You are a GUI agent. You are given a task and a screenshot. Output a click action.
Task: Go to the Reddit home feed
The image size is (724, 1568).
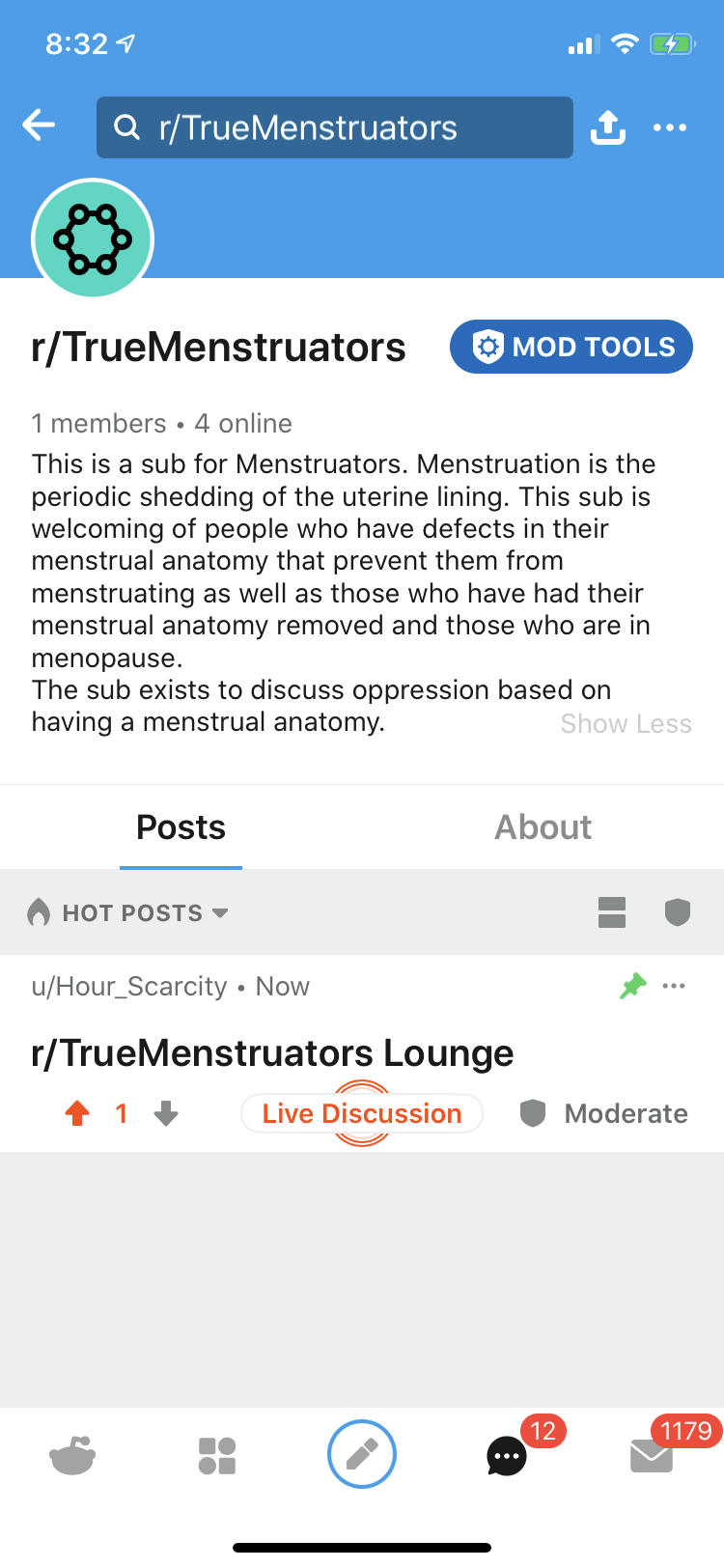(x=72, y=1455)
